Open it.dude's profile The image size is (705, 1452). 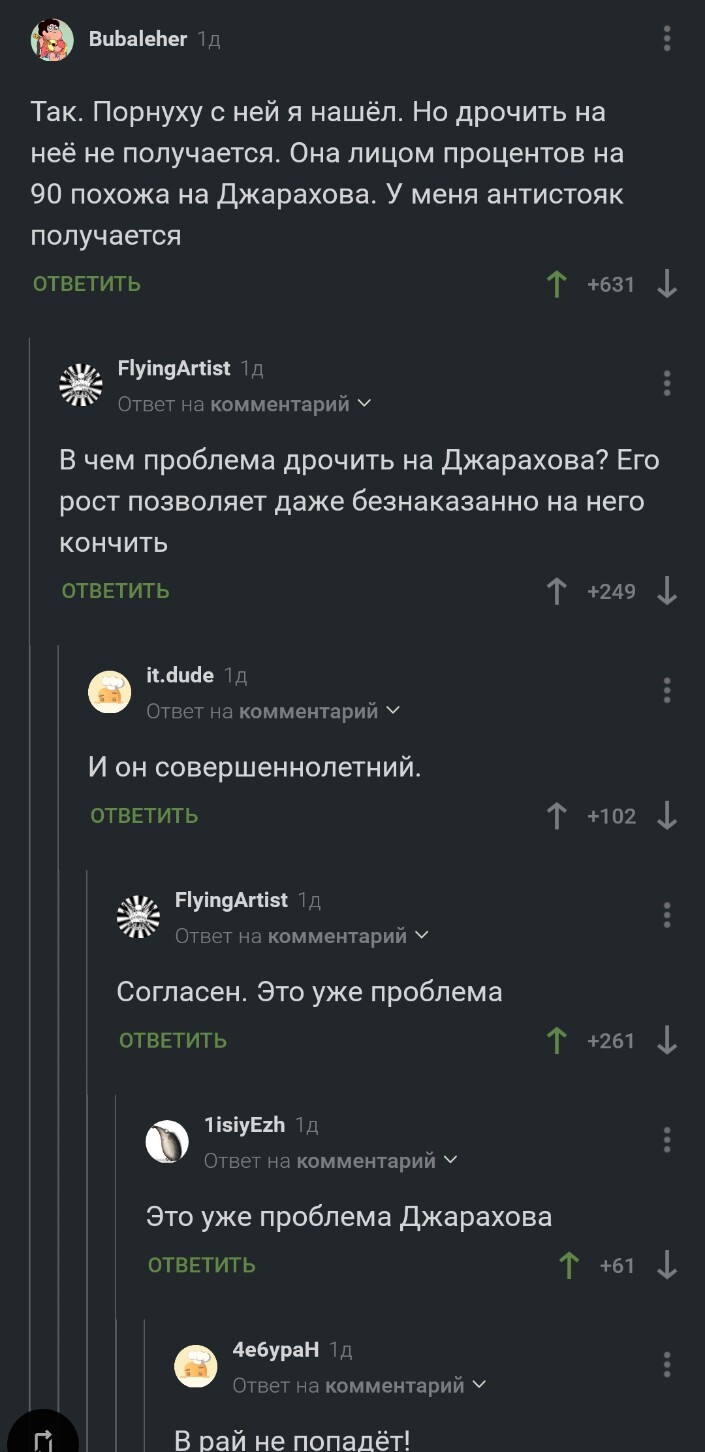click(180, 676)
